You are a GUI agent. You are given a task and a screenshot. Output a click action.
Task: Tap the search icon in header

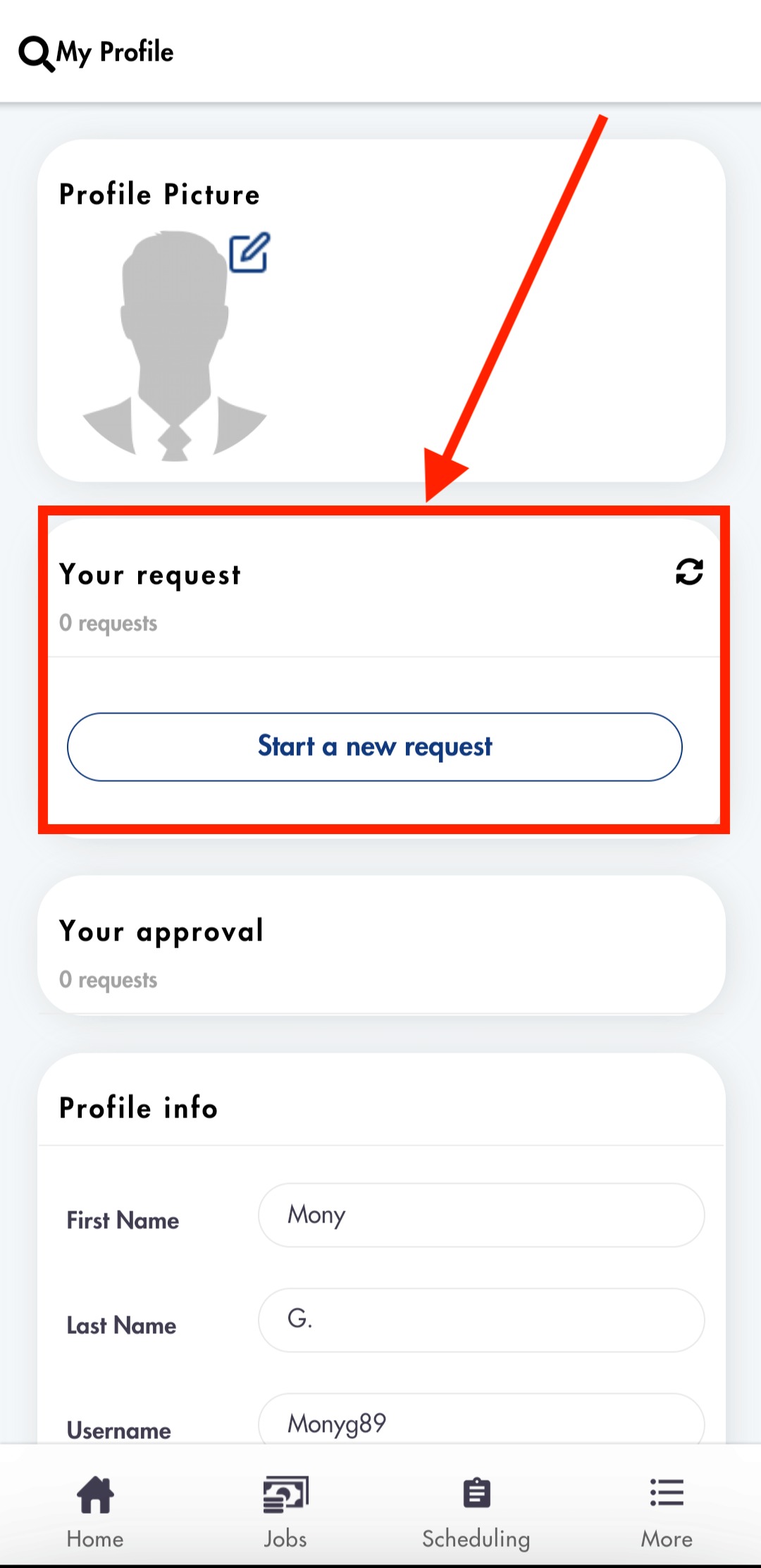click(x=36, y=54)
